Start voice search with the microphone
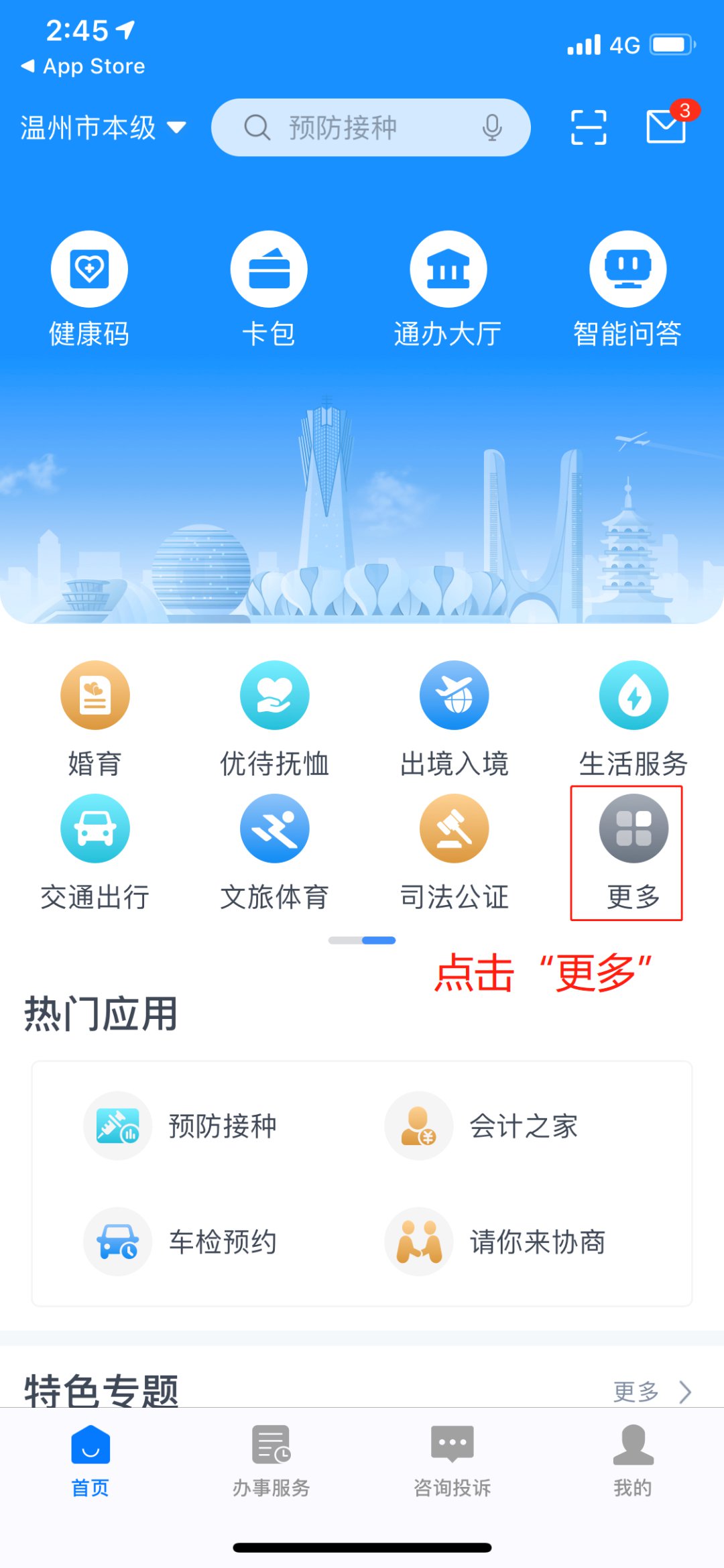This screenshot has width=724, height=1568. click(492, 127)
